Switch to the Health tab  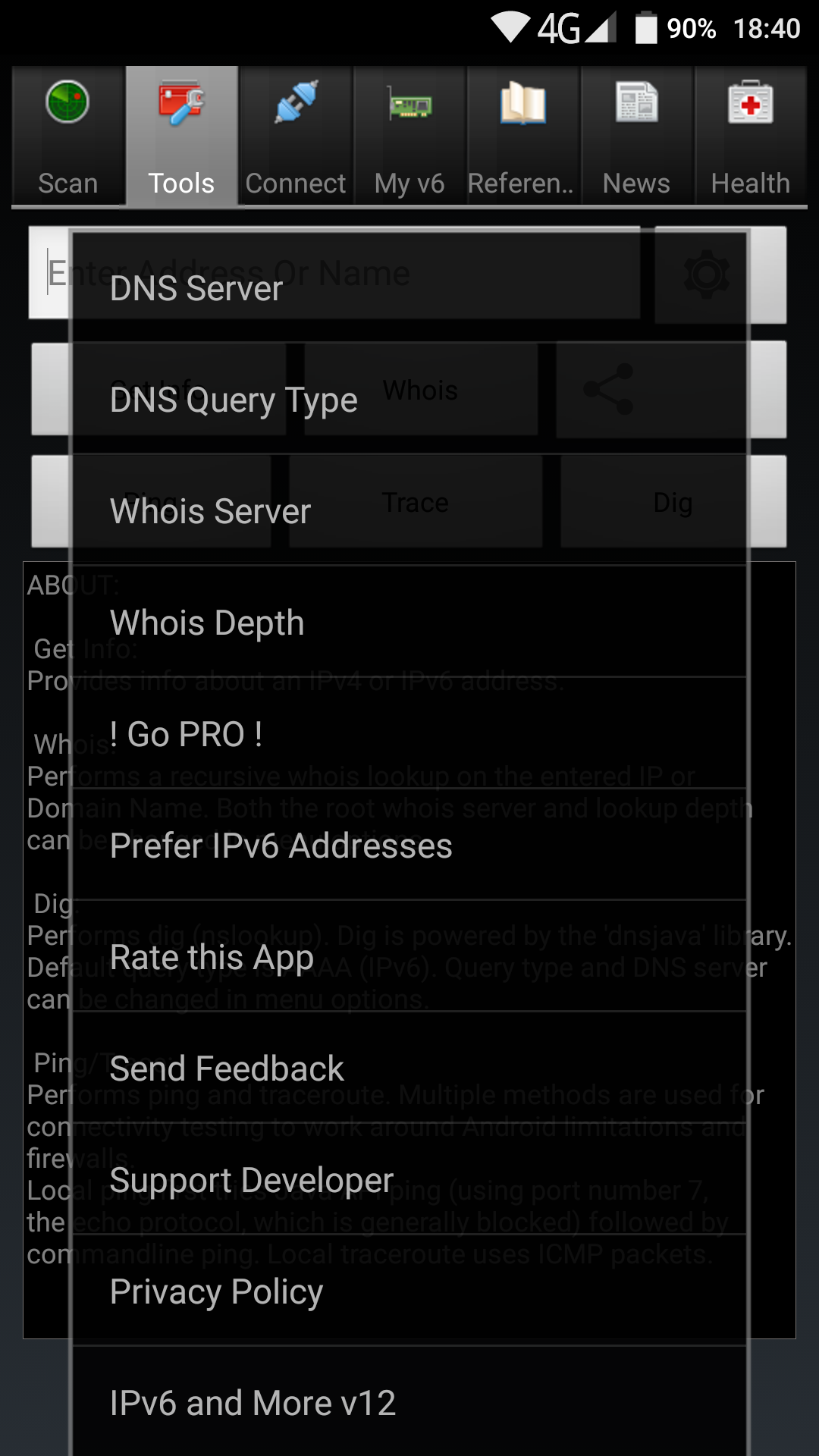point(751,136)
